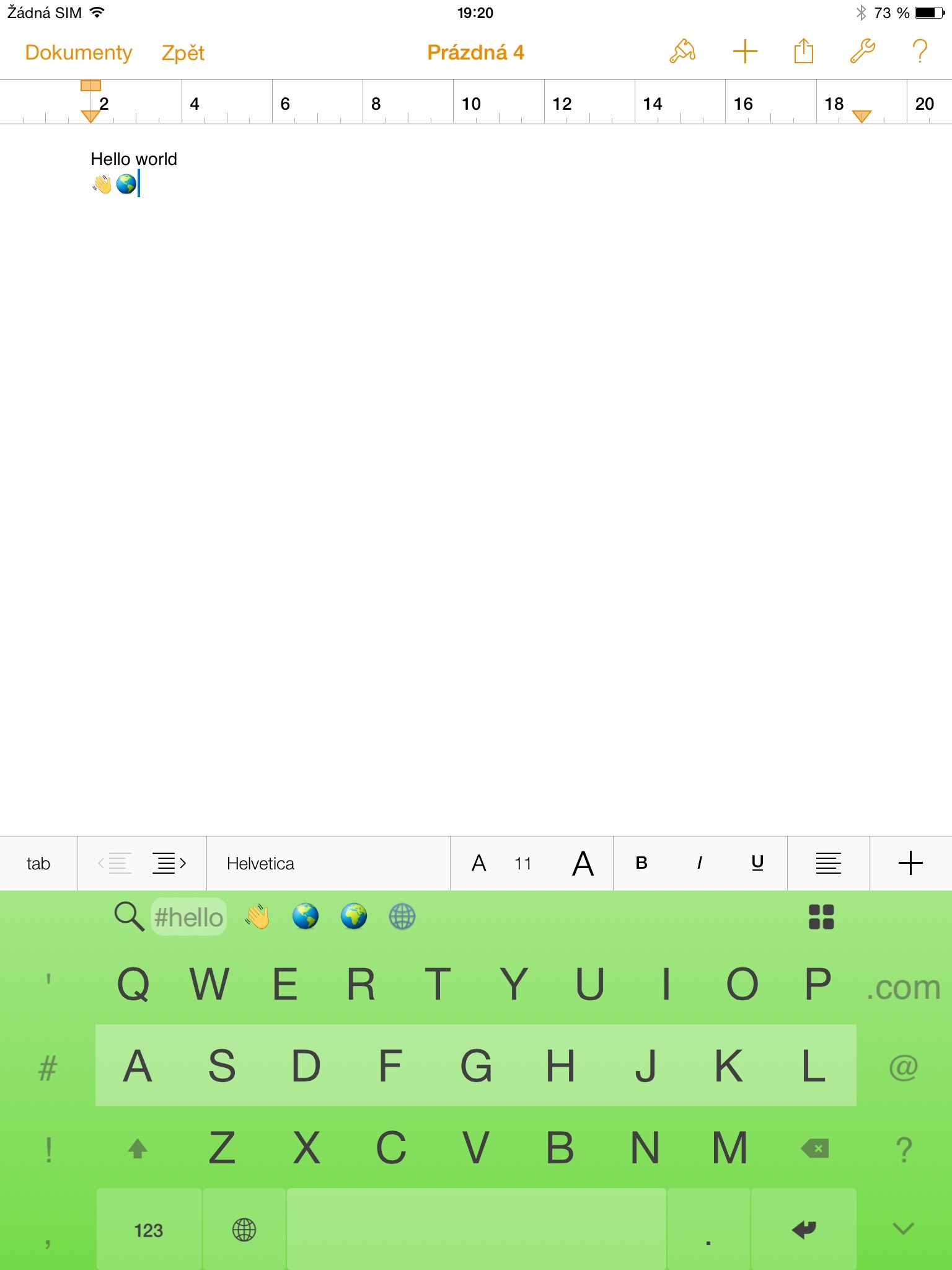952x1270 pixels.
Task: Insert a tab with the tab key
Action: (x=38, y=863)
